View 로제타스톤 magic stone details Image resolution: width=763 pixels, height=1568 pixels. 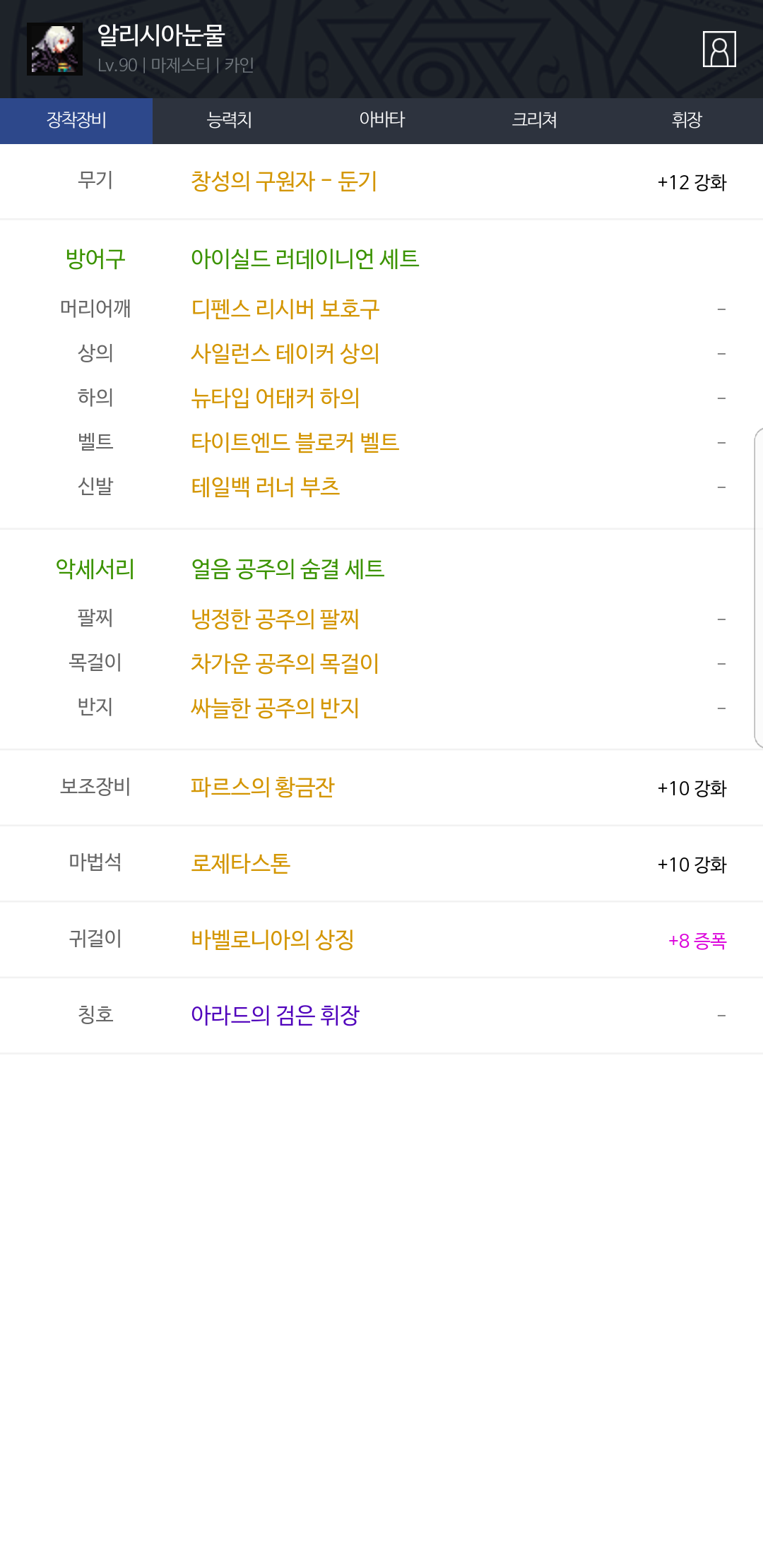point(241,864)
